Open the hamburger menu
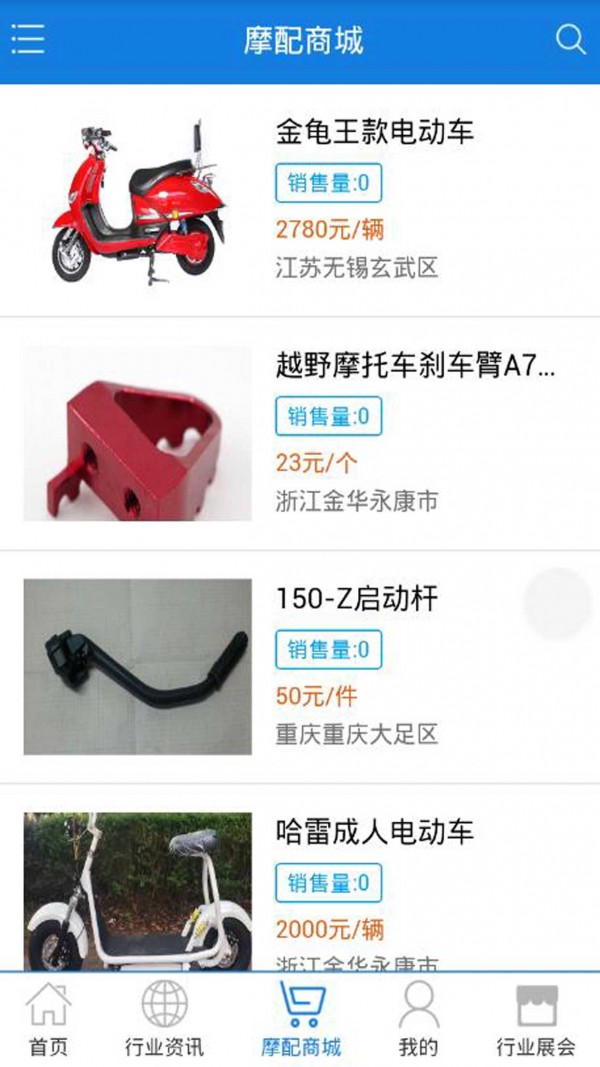Image resolution: width=600 pixels, height=1067 pixels. pyautogui.click(x=28, y=40)
